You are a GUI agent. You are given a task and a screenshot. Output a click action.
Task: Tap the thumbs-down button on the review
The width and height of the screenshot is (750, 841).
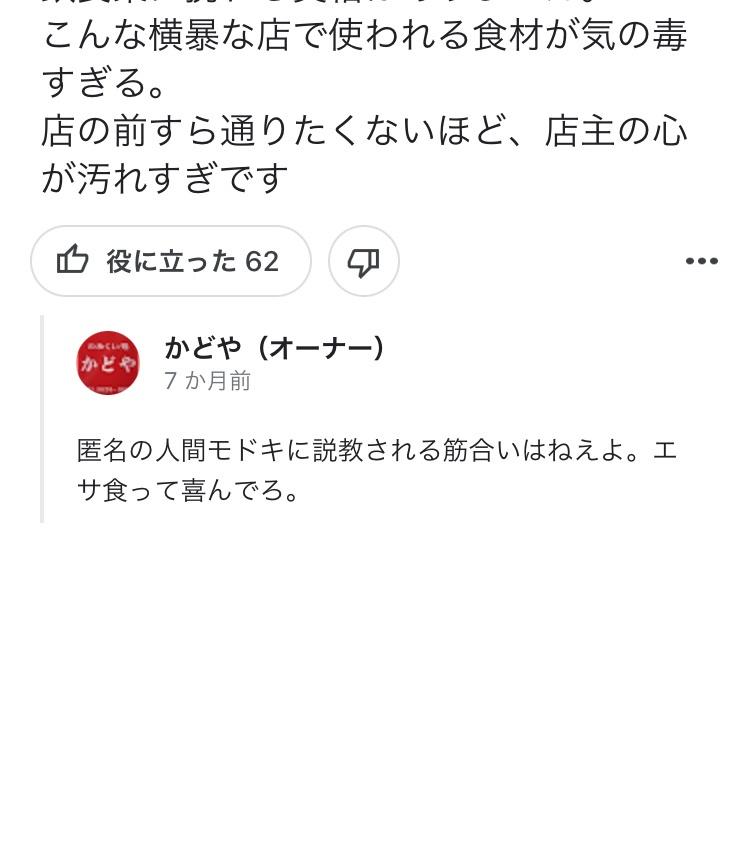(x=364, y=261)
